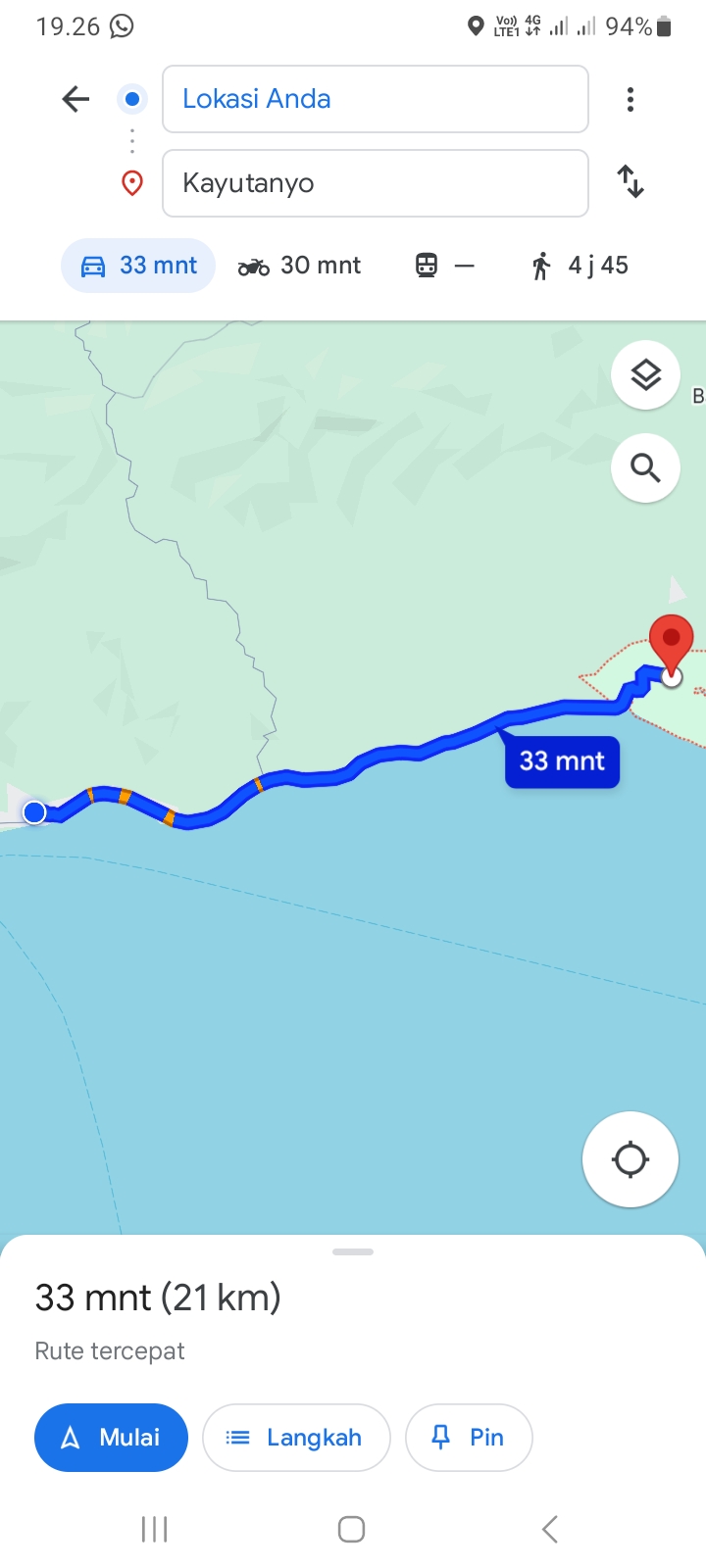The image size is (706, 1568).
Task: Center map on my current location
Action: pyautogui.click(x=630, y=1159)
